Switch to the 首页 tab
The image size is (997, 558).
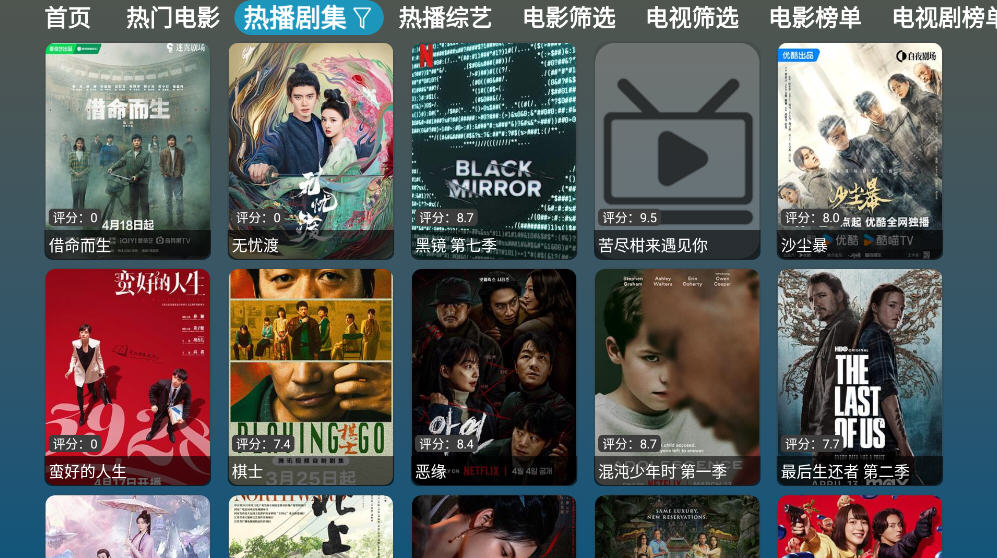coord(68,18)
